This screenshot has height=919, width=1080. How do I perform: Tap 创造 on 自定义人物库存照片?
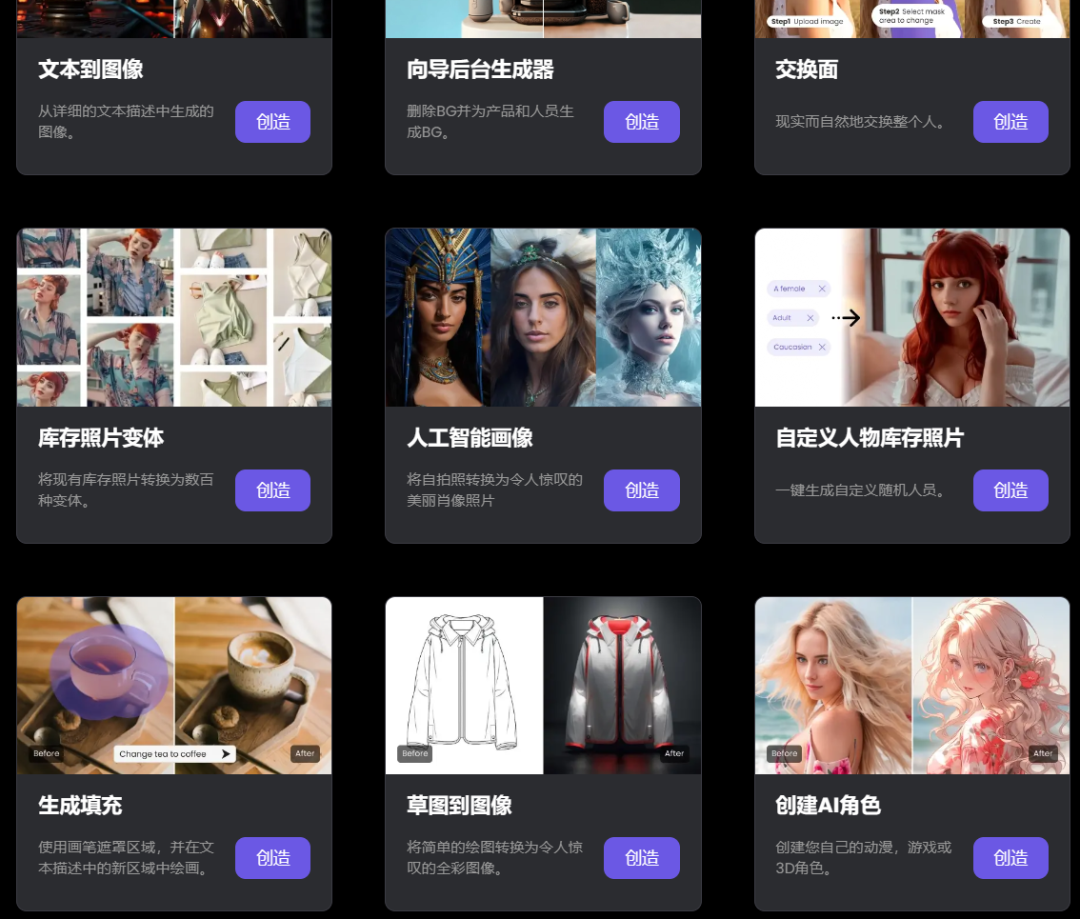[1010, 490]
